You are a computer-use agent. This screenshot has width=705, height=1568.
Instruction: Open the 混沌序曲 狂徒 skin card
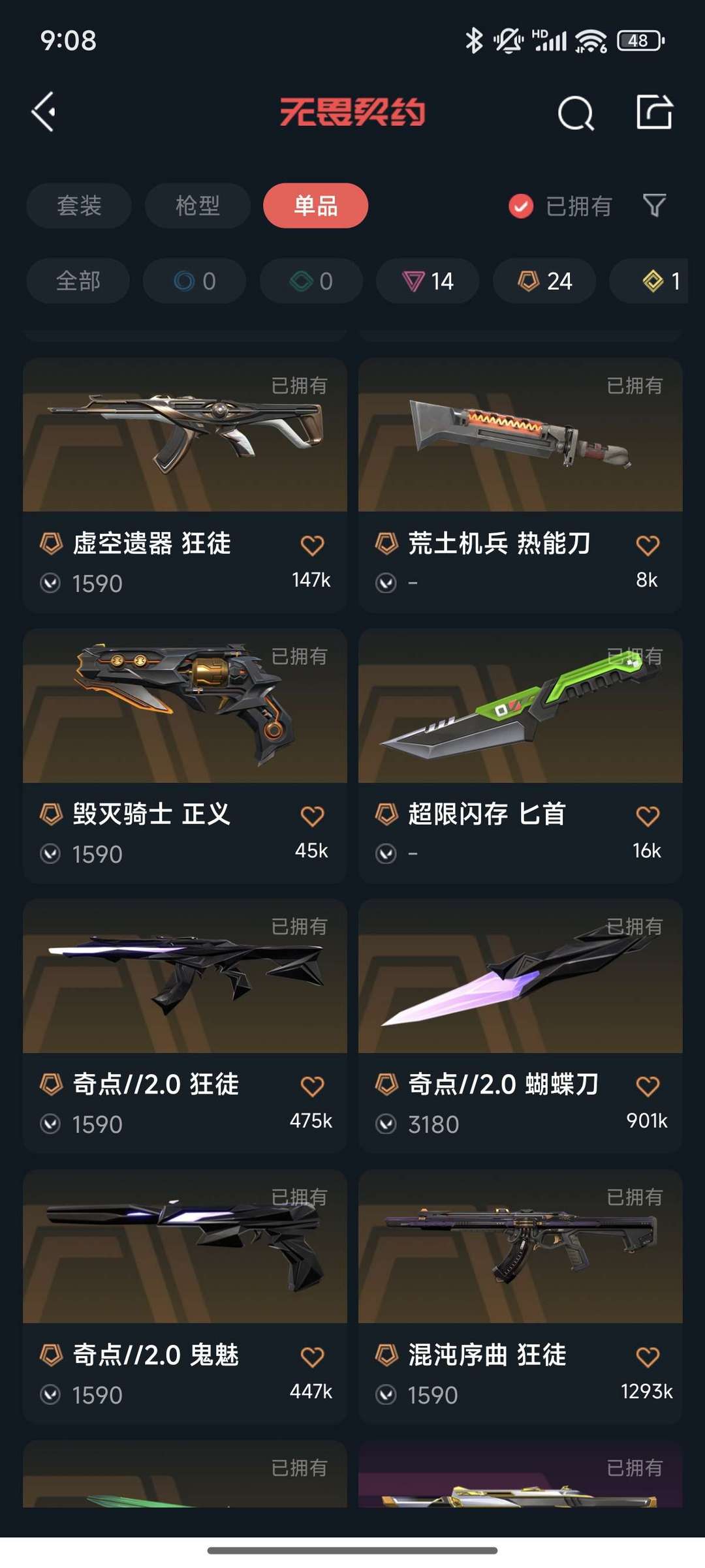pyautogui.click(x=520, y=1297)
